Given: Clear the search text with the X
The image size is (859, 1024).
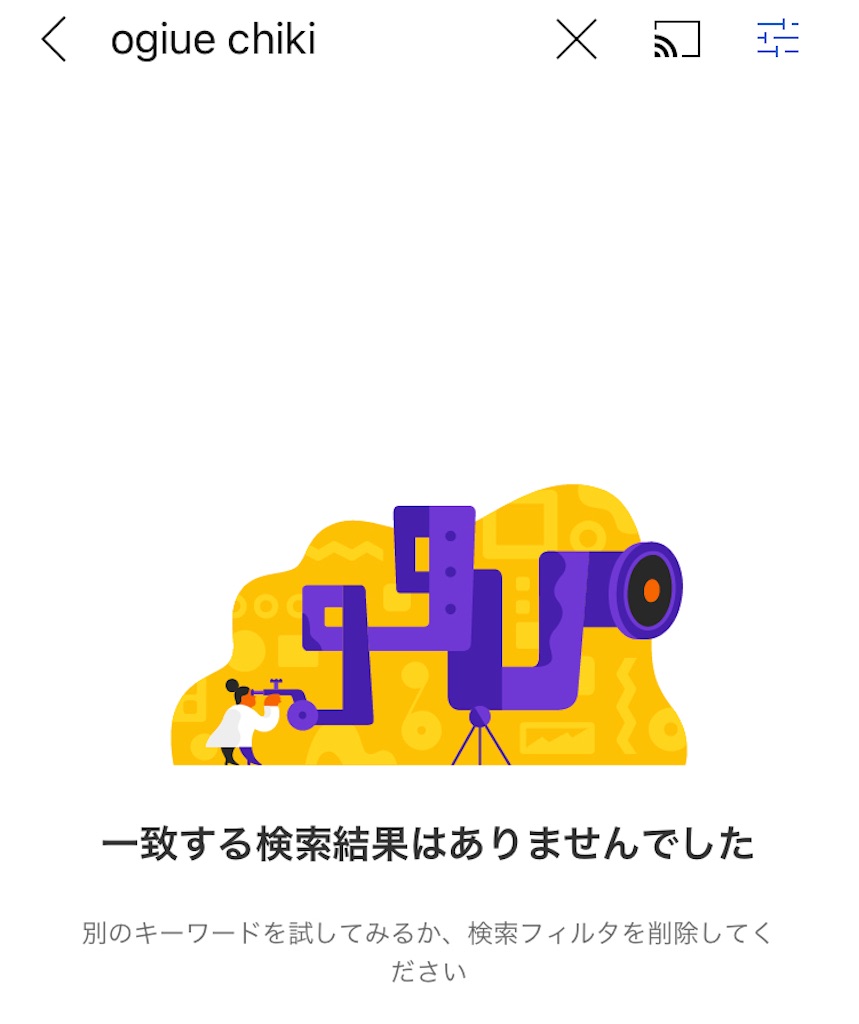Looking at the screenshot, I should [x=576, y=40].
